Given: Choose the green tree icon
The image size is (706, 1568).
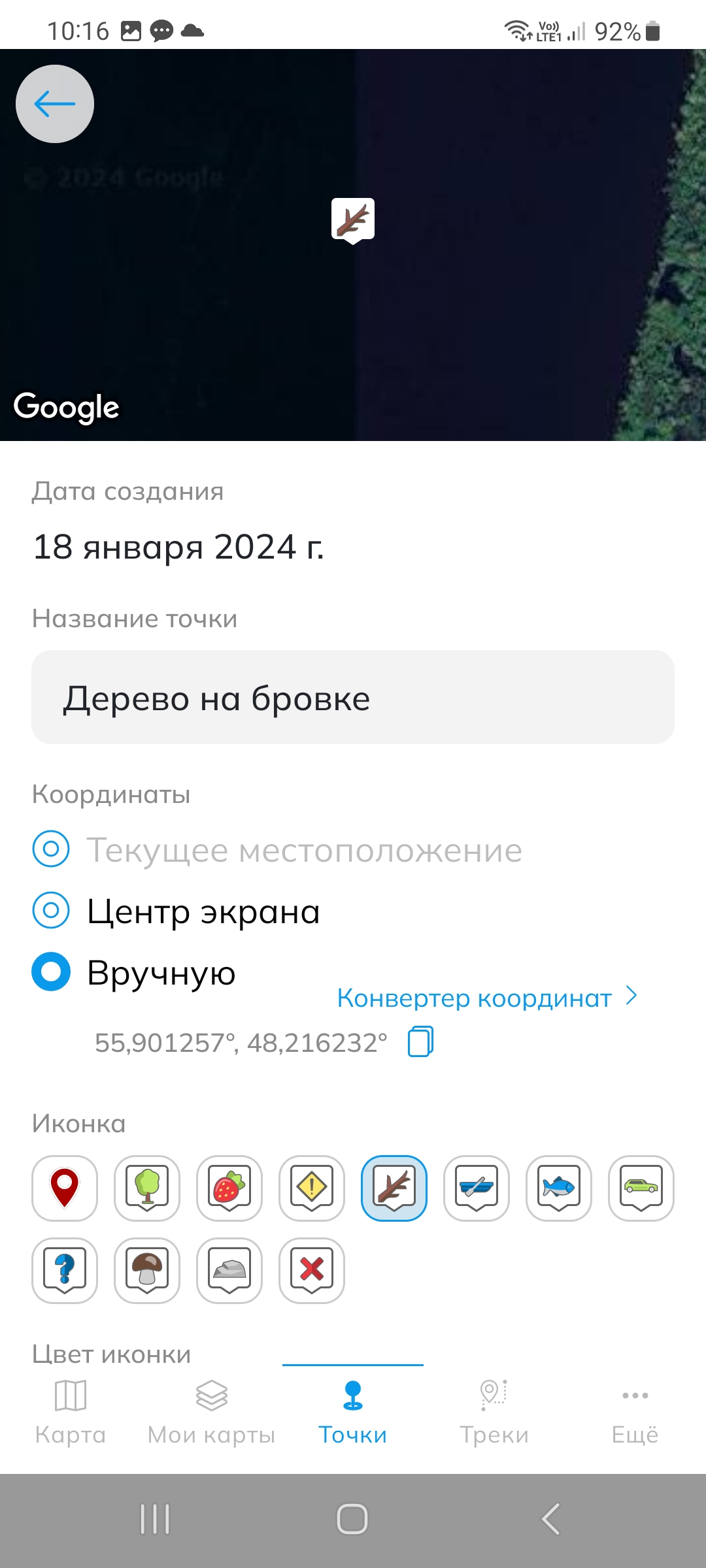Looking at the screenshot, I should 147,1188.
